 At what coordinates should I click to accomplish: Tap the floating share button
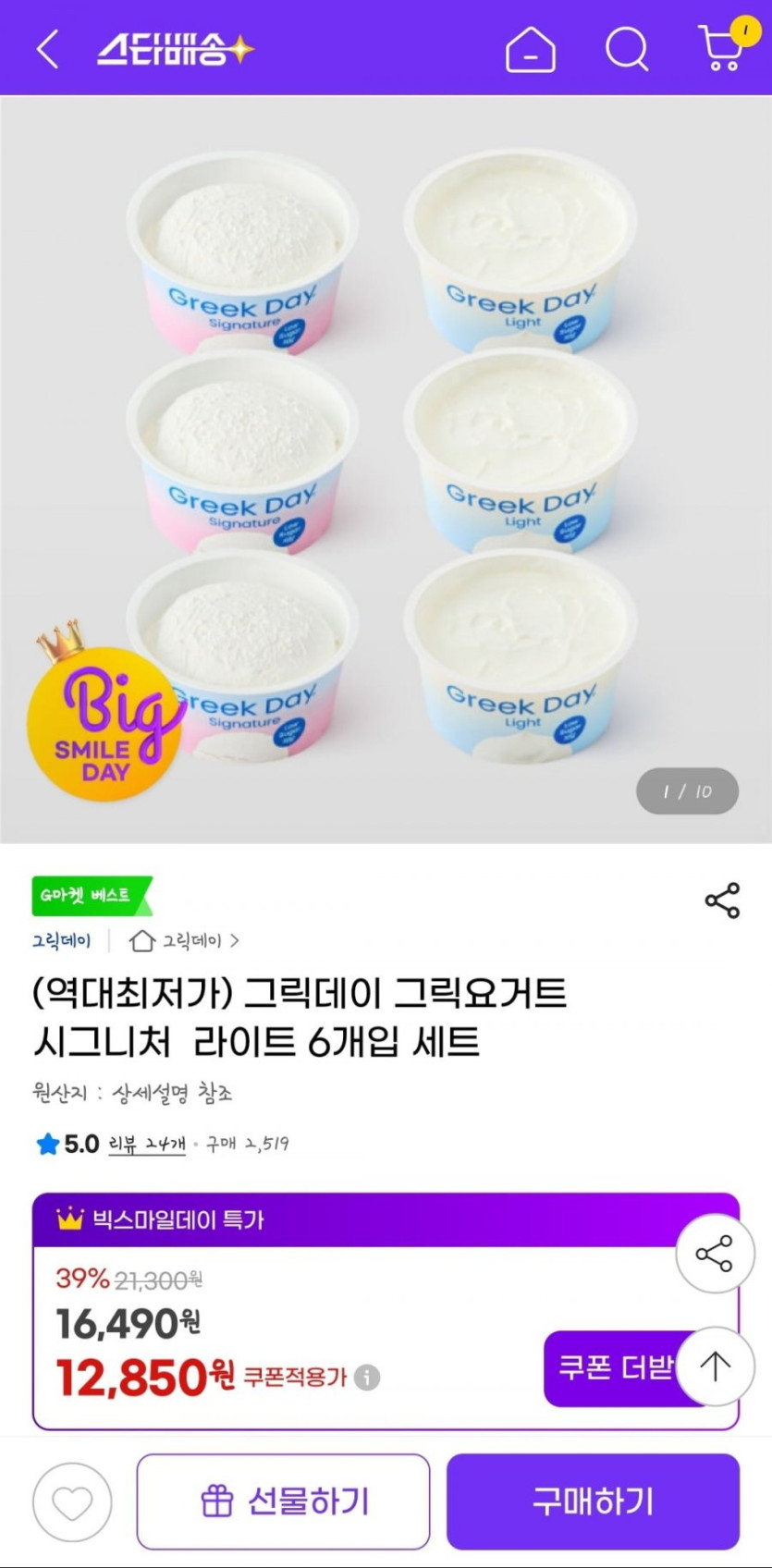(715, 1254)
